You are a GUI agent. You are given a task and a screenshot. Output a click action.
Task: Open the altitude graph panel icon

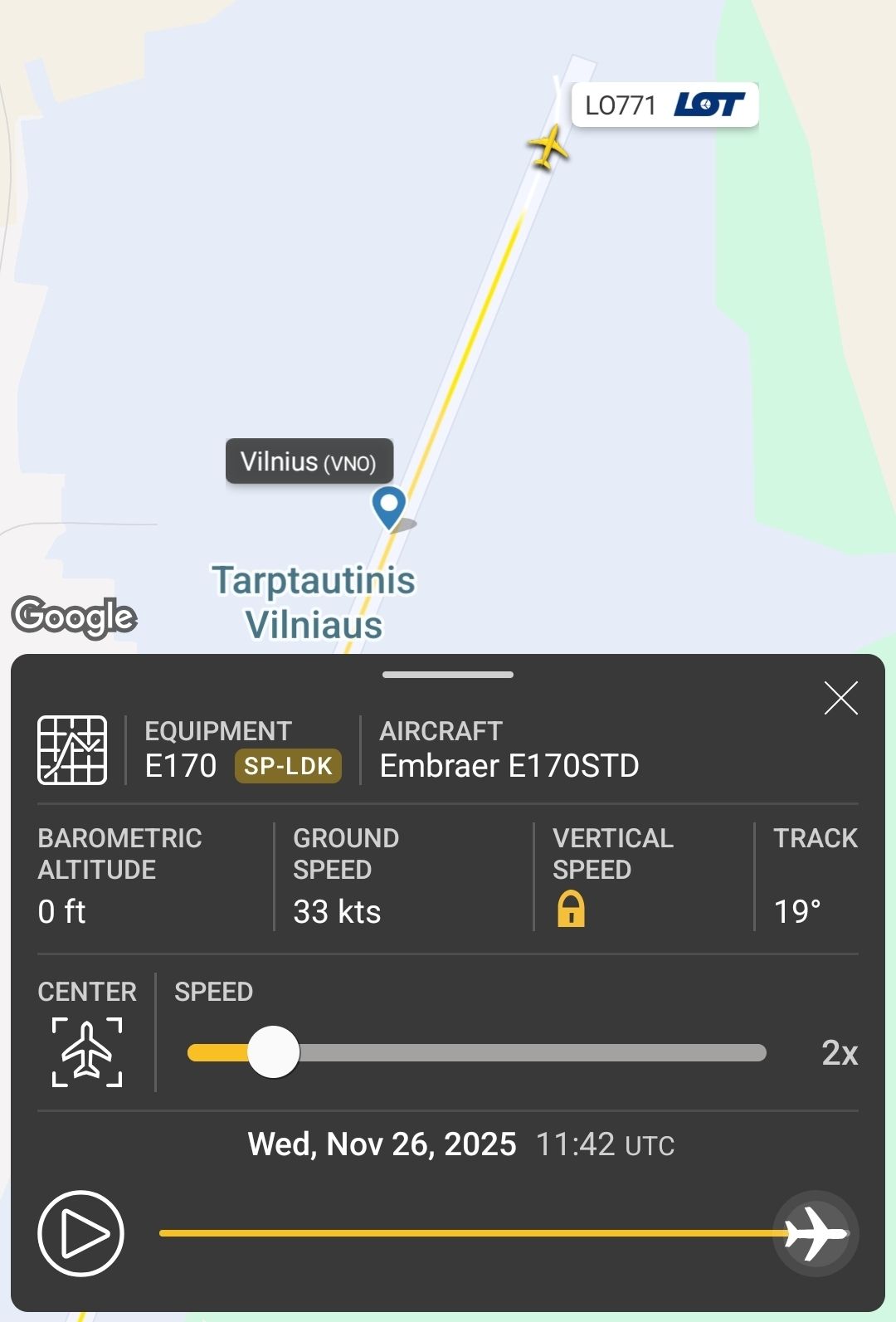coord(72,751)
